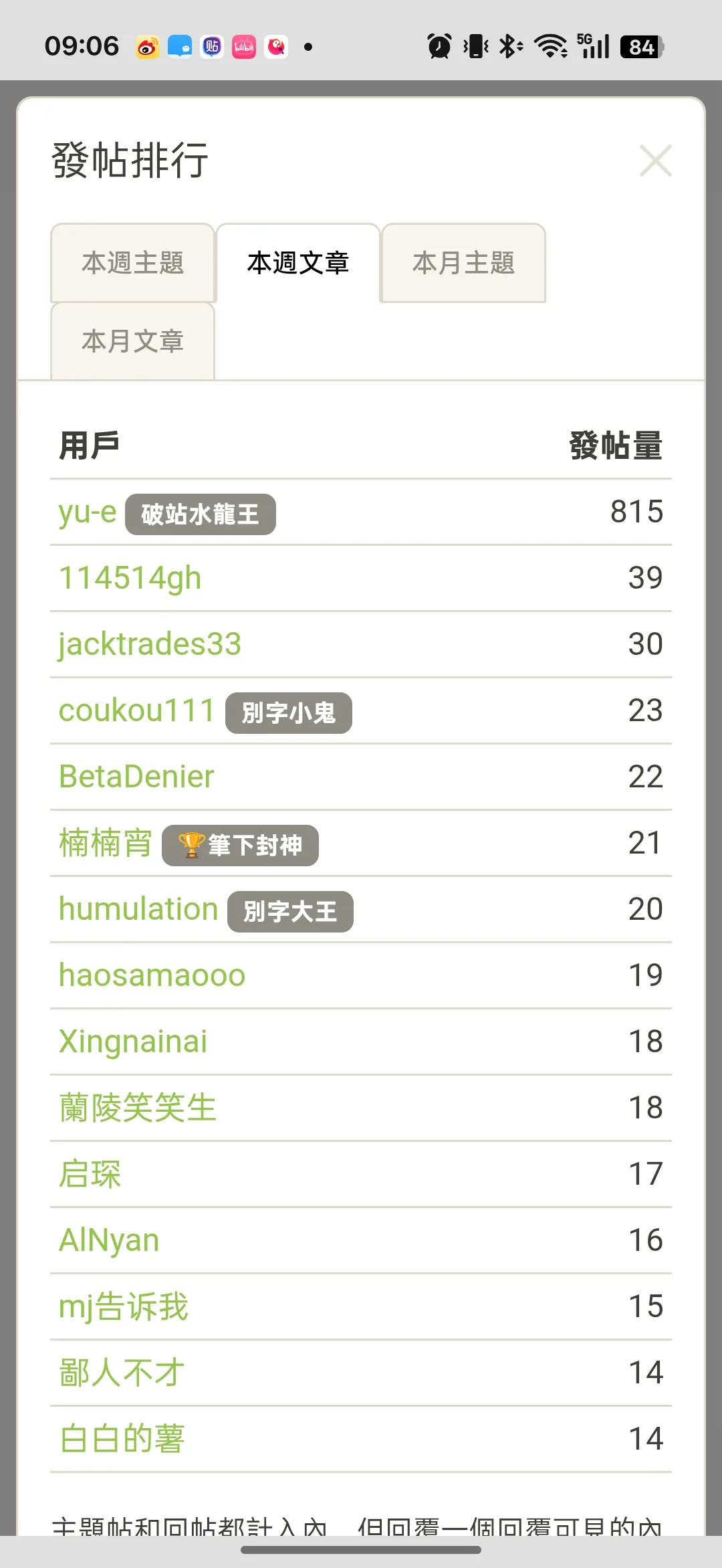Image resolution: width=722 pixels, height=1568 pixels.
Task: View user 蘭陵笑笑生
Action: (x=138, y=1108)
